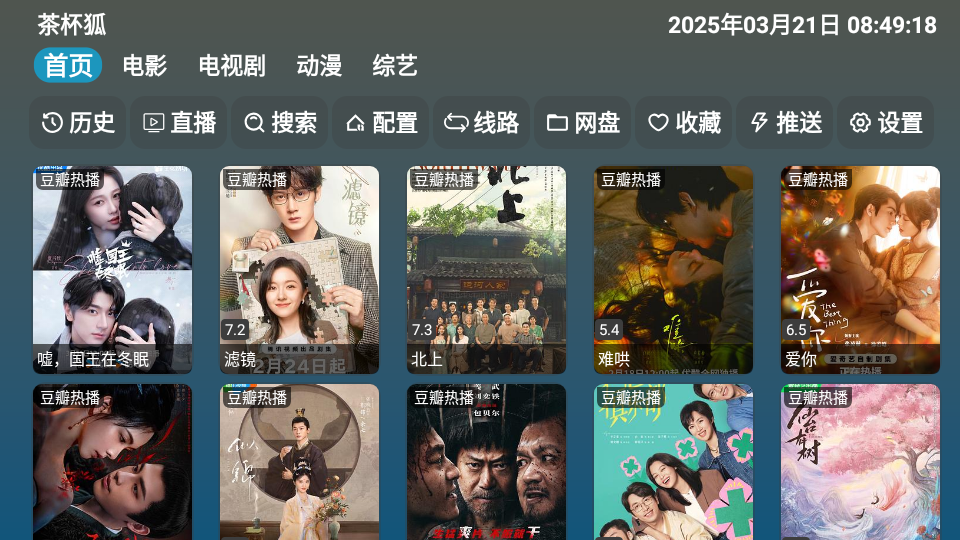Viewport: 960px width, 540px height.
Task: Select the 北上 show card
Action: pyautogui.click(x=486, y=270)
